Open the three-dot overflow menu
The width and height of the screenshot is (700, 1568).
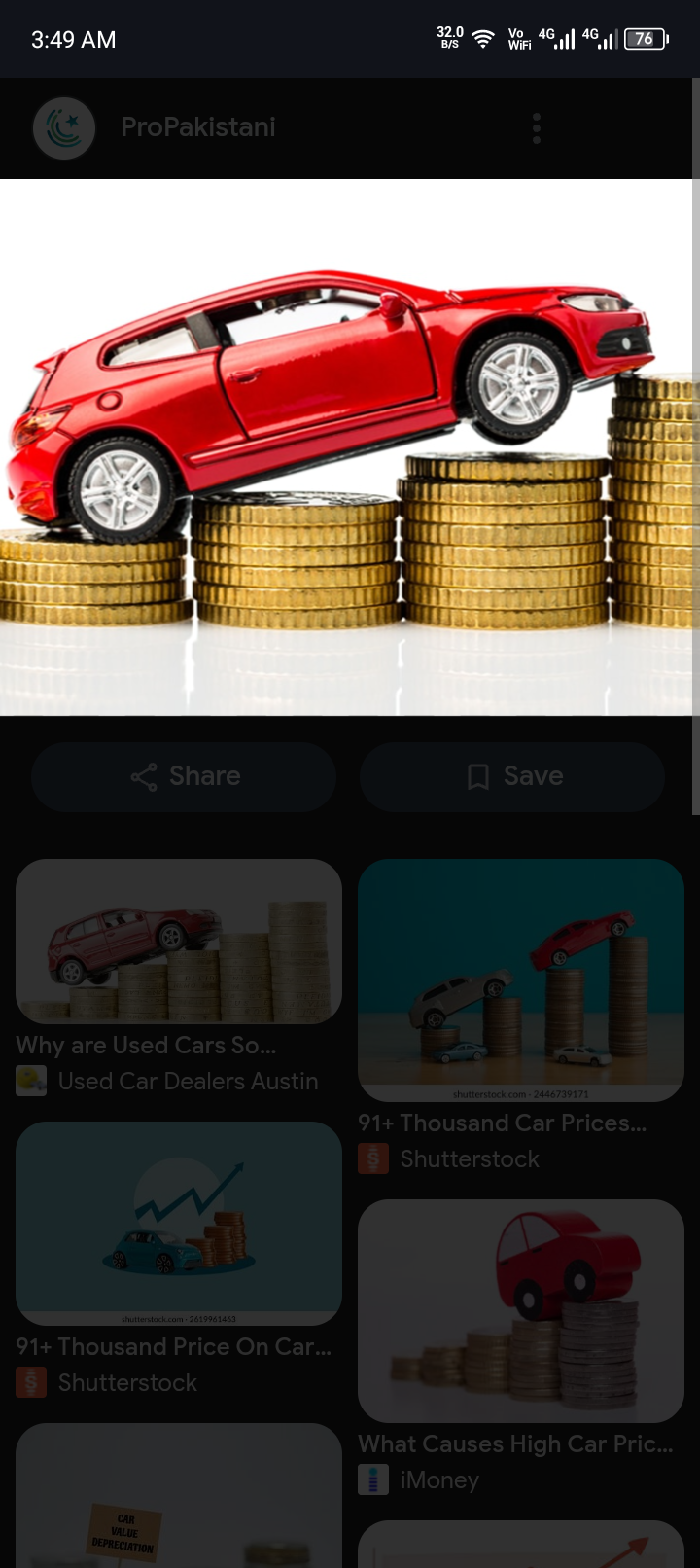point(537,128)
